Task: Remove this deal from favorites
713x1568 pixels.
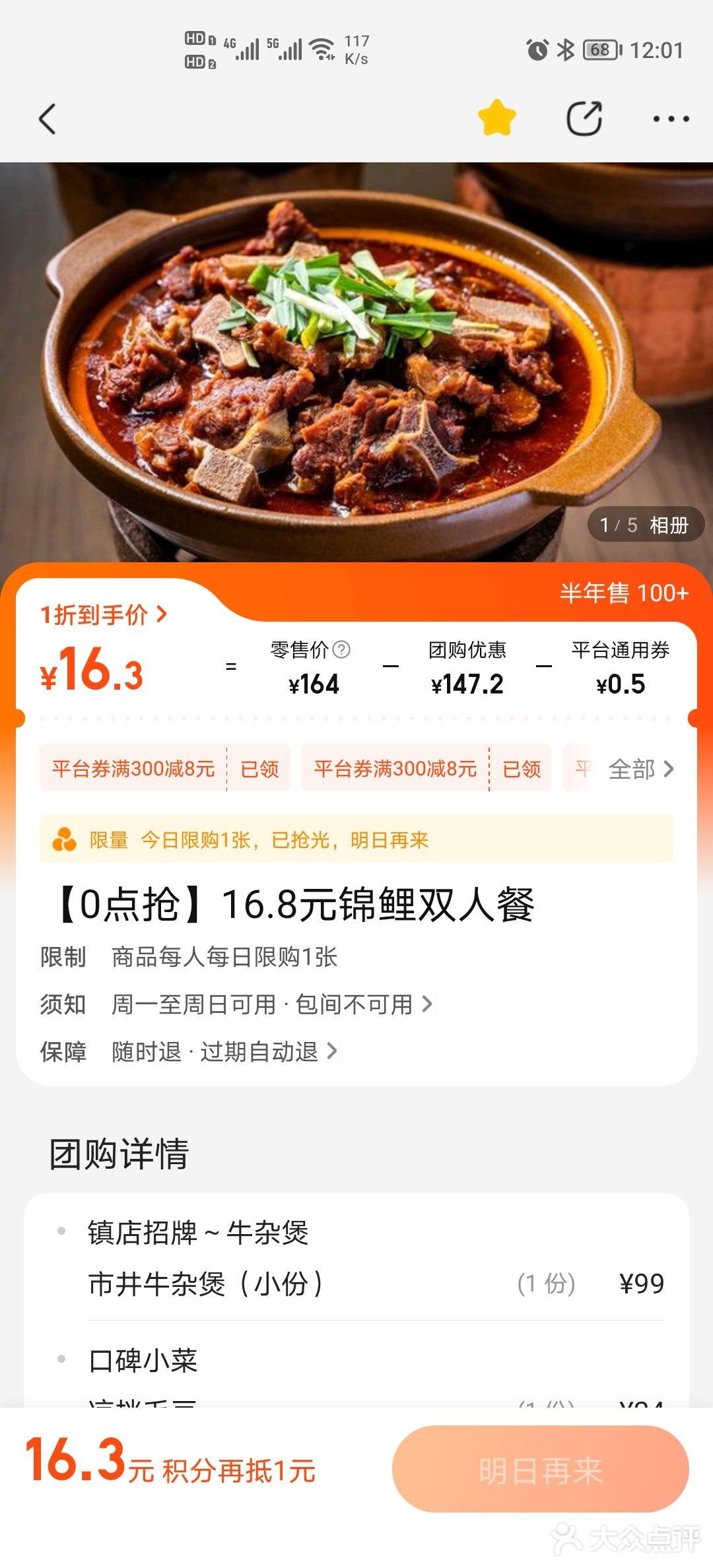Action: click(x=496, y=118)
